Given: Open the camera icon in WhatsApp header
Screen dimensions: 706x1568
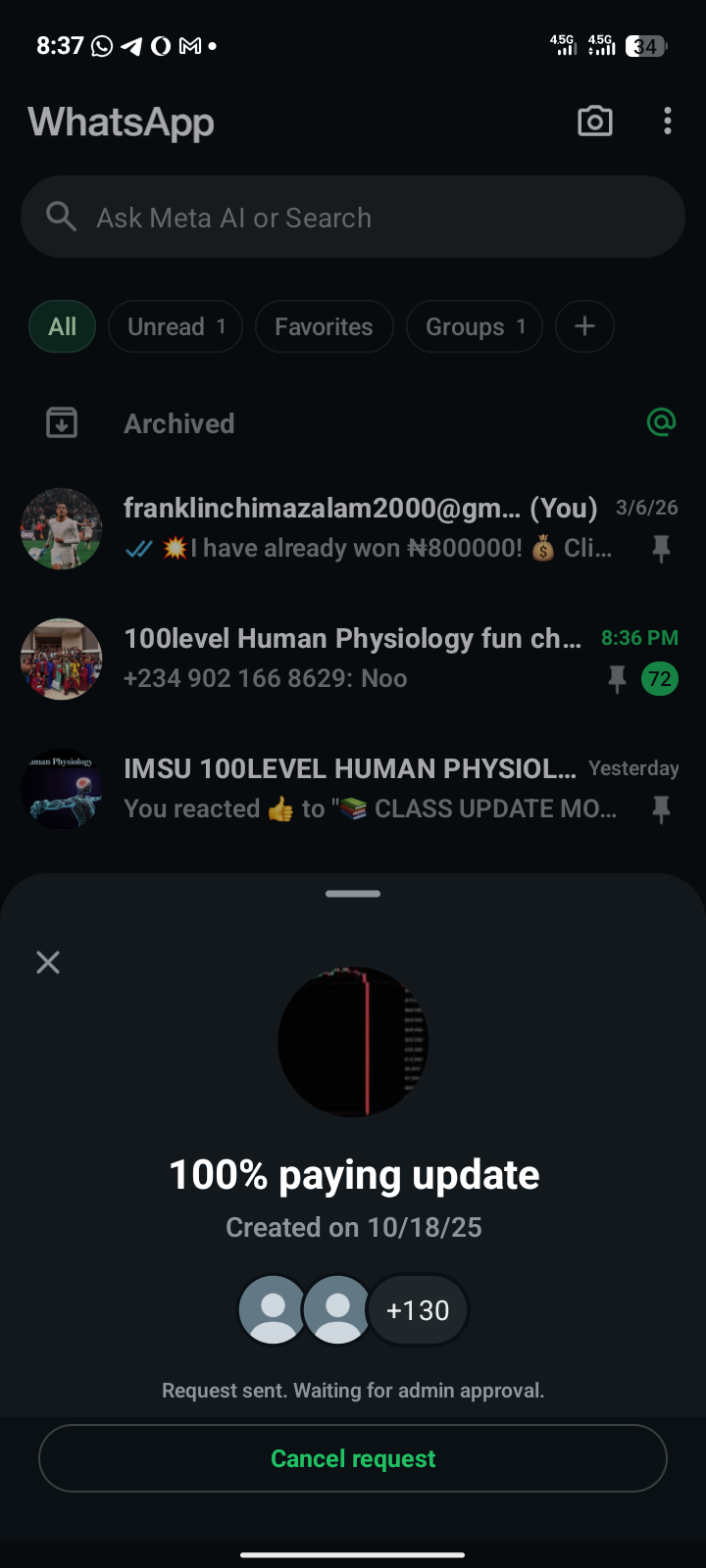Looking at the screenshot, I should [x=595, y=122].
